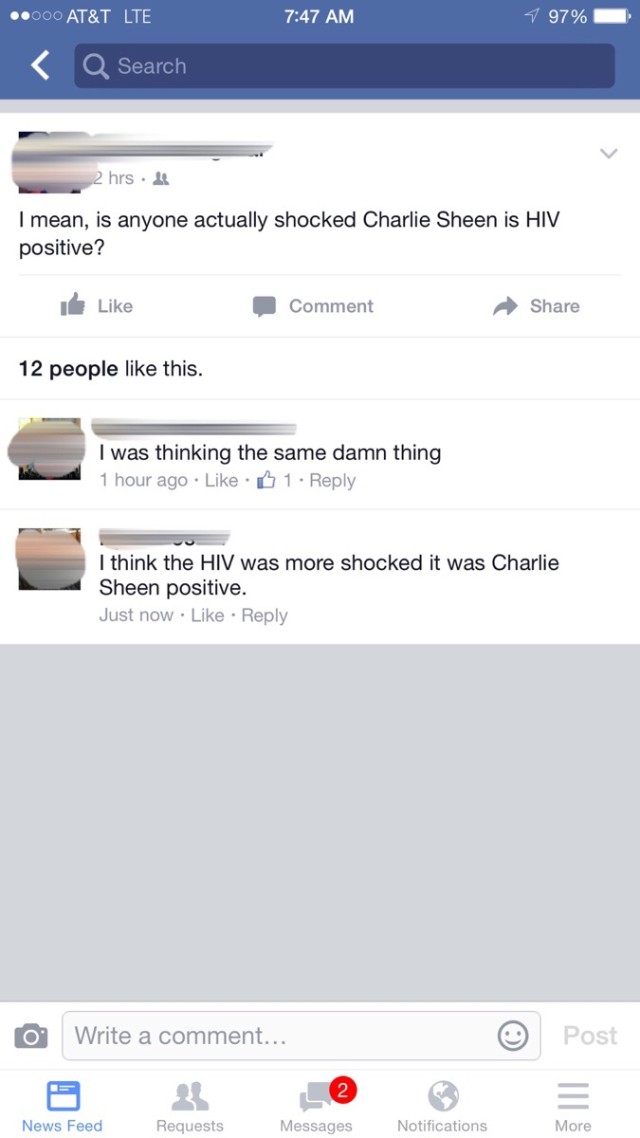Like the "same damn thing" comment
This screenshot has height=1138, width=640.
tap(221, 480)
